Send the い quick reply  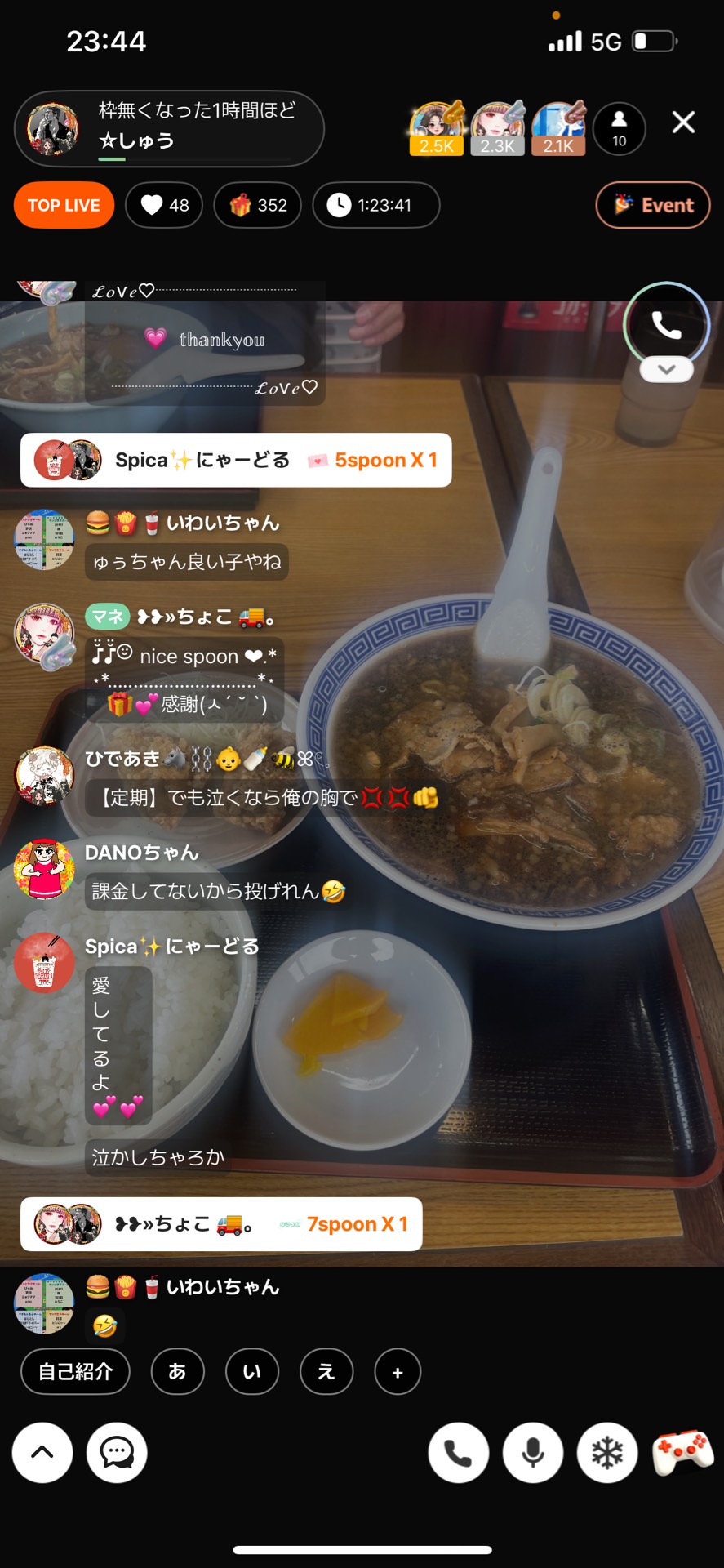click(251, 1372)
